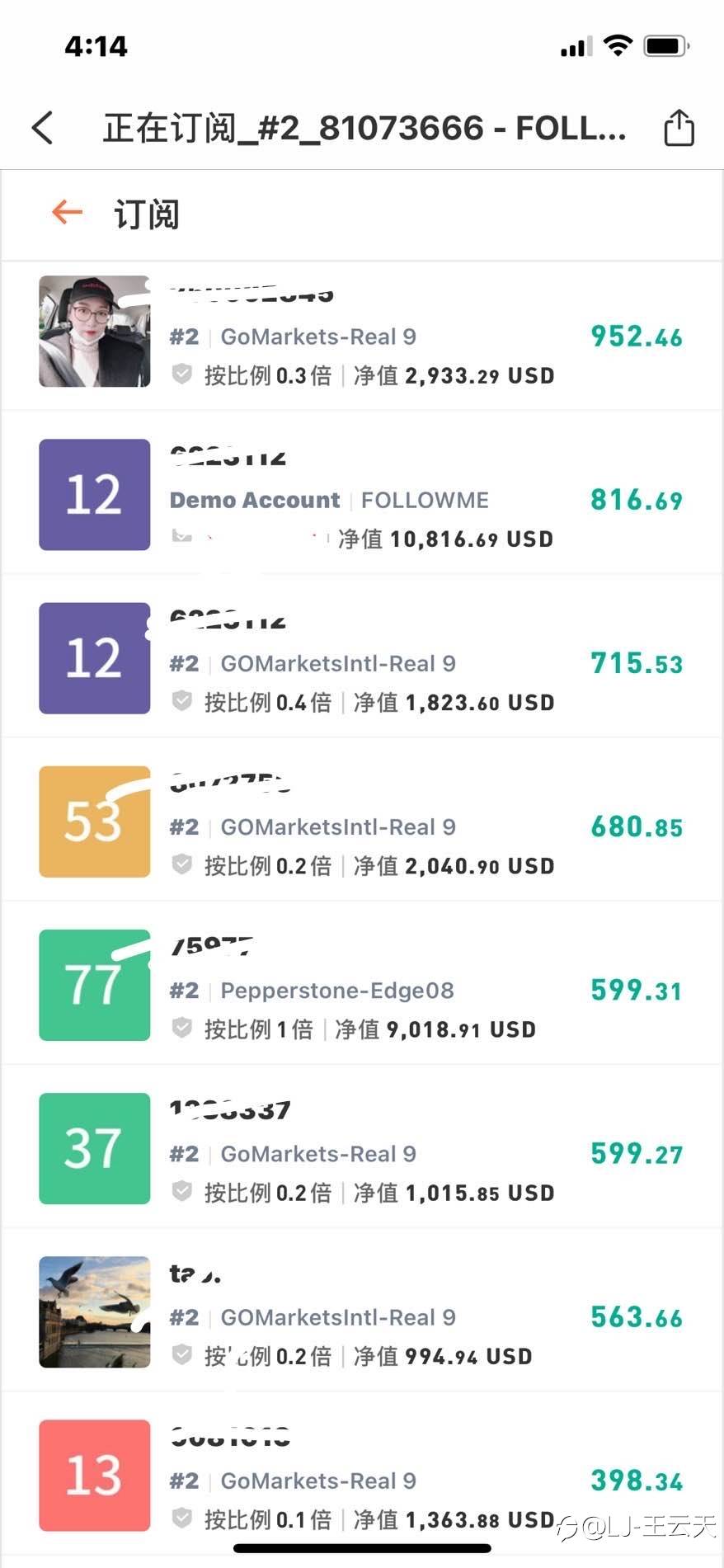Screen dimensions: 724x1568
Task: Tap the orange back arrow beside 订阅
Action: click(x=67, y=213)
